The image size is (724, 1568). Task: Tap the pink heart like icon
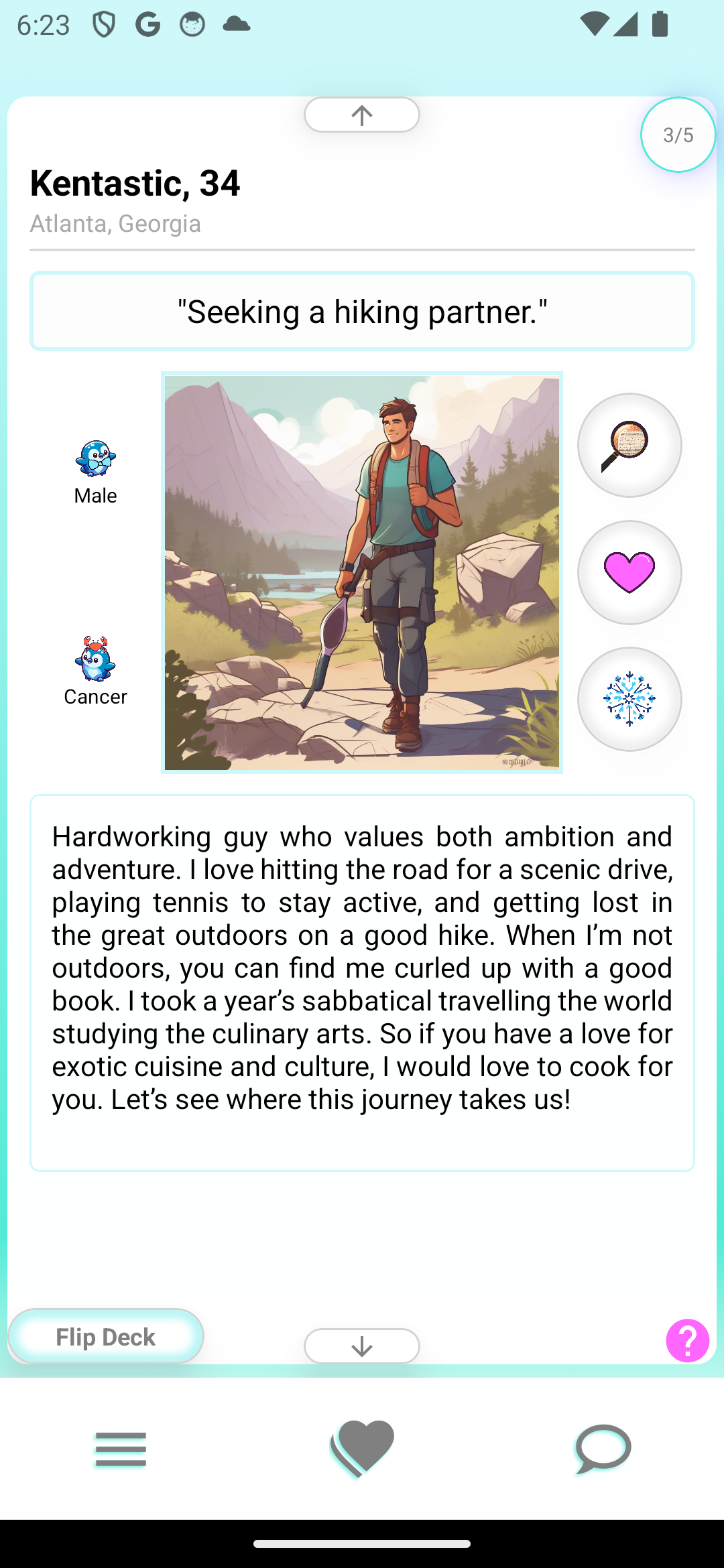pos(629,572)
